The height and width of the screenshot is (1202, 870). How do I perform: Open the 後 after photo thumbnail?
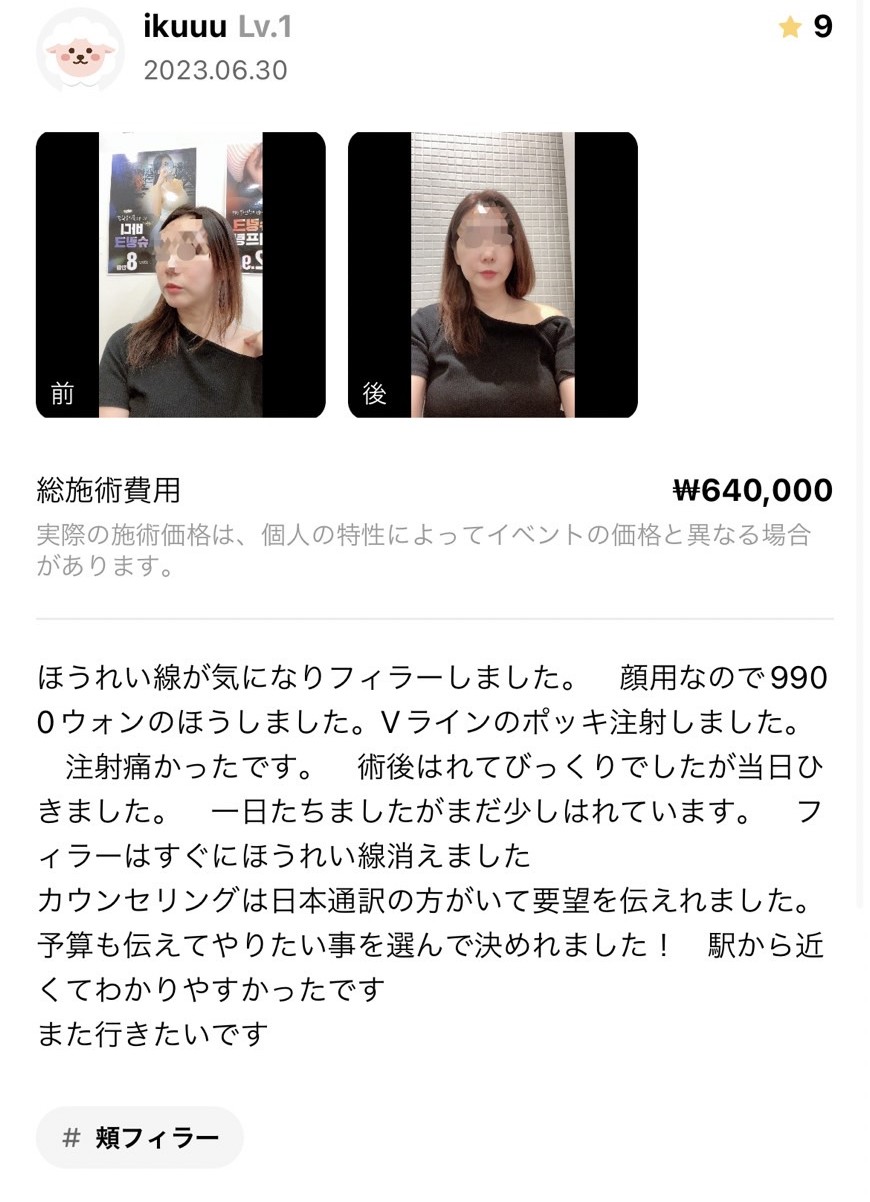click(x=492, y=275)
